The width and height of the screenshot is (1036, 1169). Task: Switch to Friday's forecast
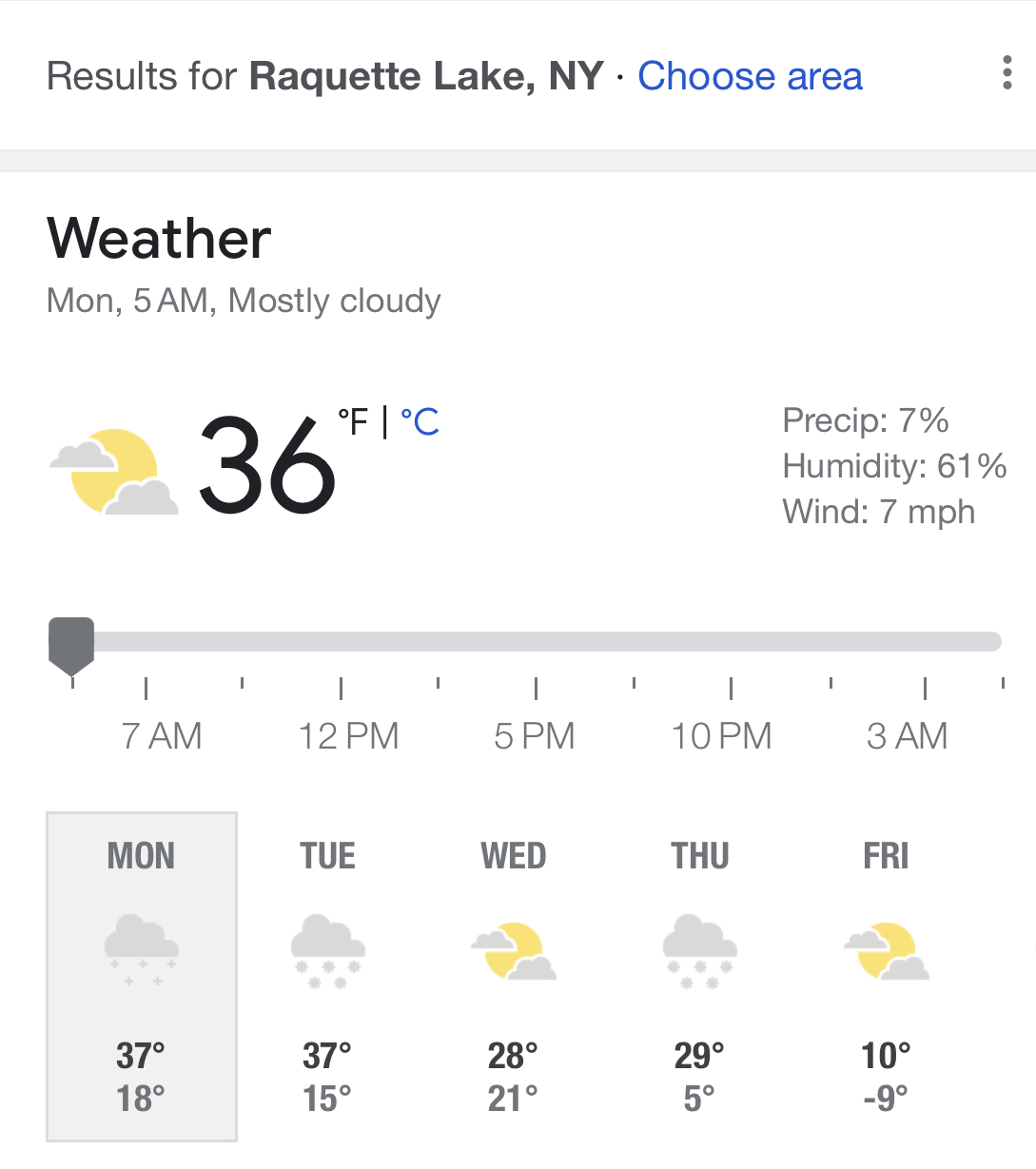click(886, 976)
